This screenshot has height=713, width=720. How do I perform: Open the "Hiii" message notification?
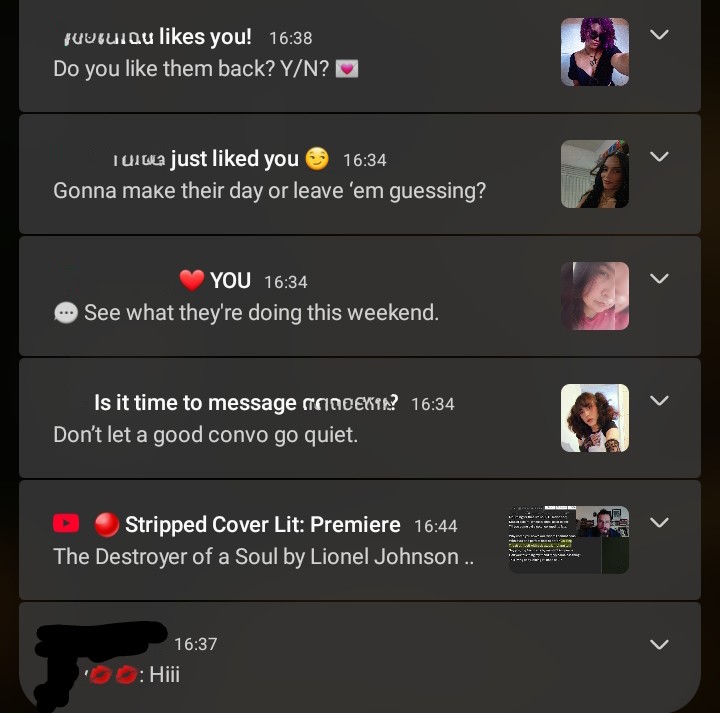(x=300, y=660)
